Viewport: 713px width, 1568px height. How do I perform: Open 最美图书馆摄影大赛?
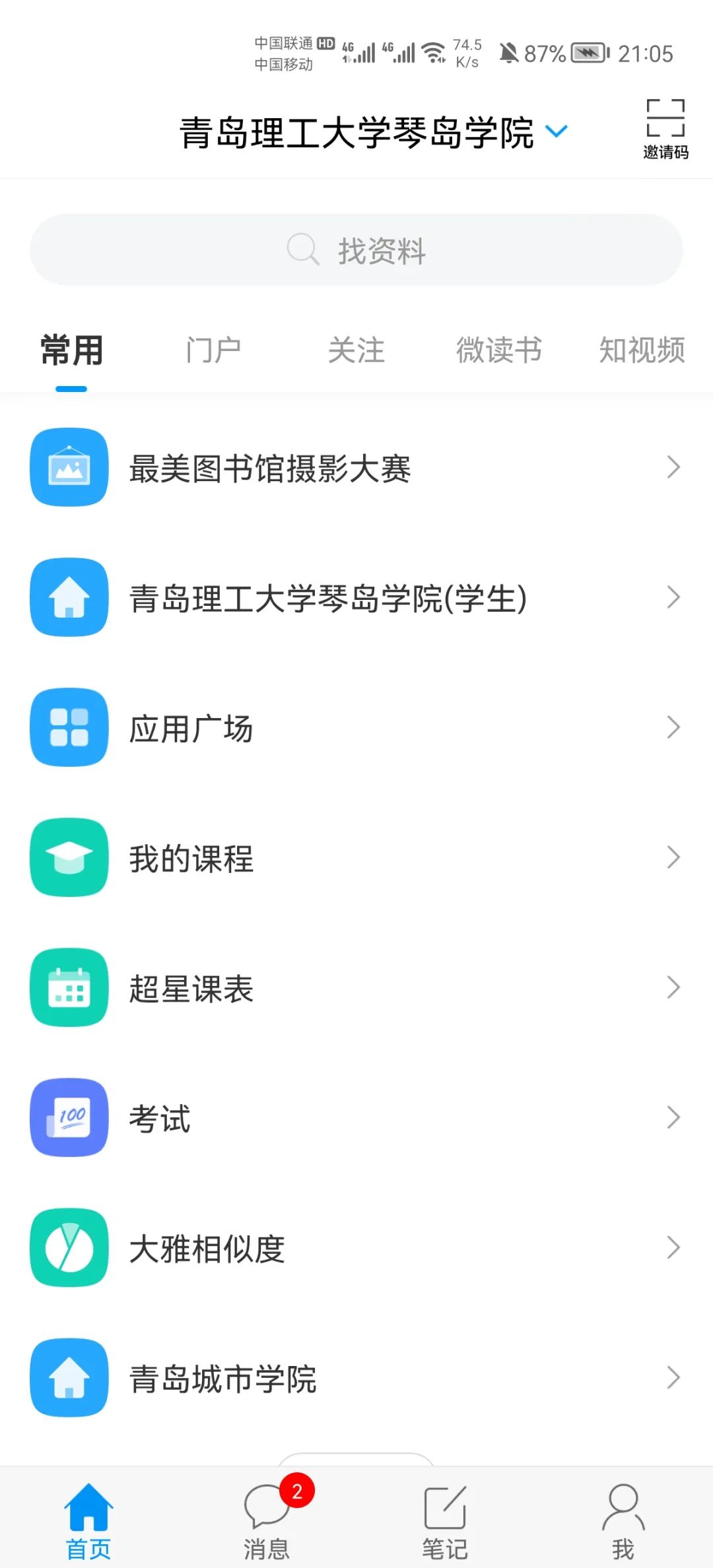356,467
